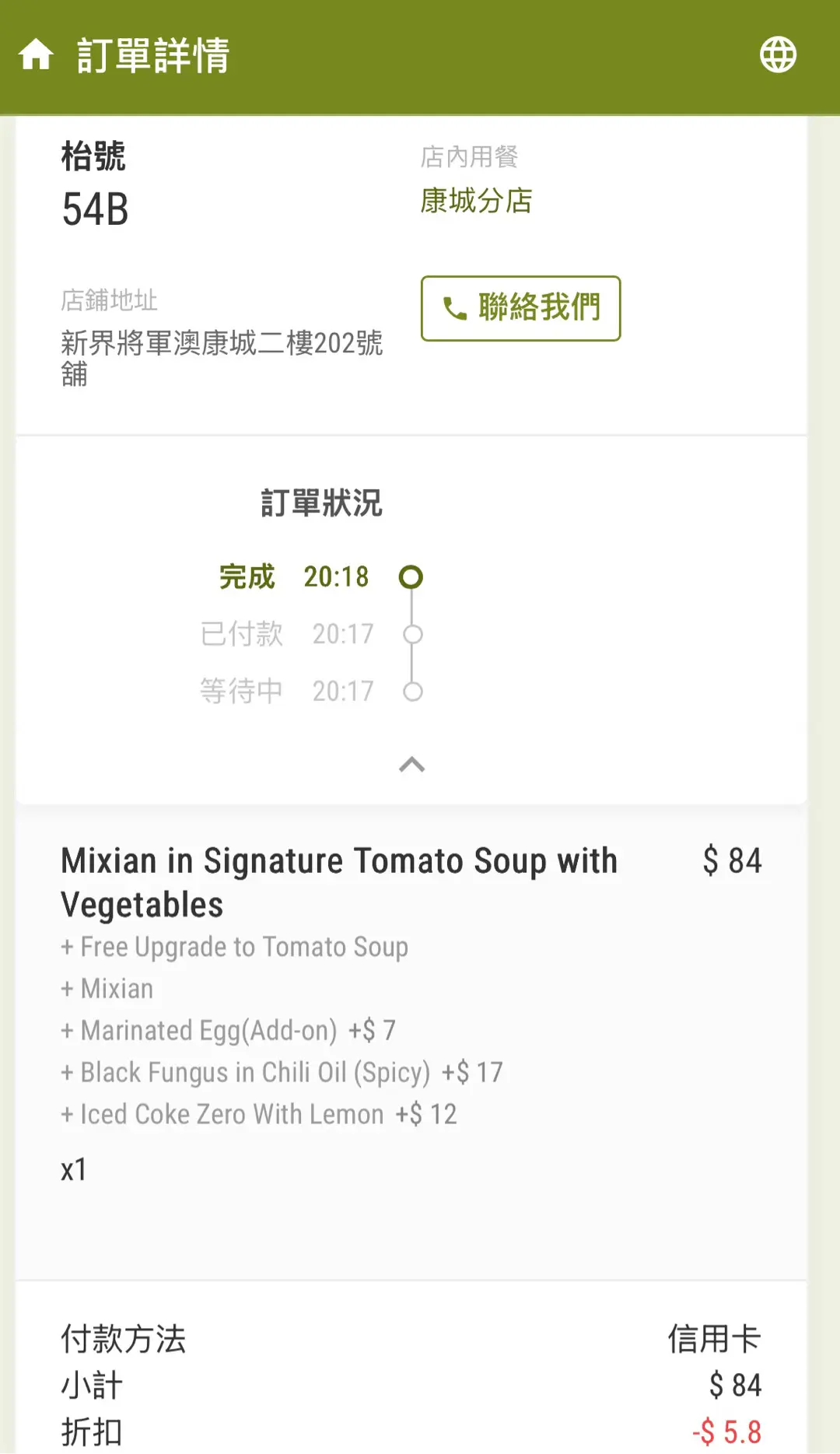Open the 康城分店 branch link
This screenshot has height=1454, width=840.
pyautogui.click(x=476, y=201)
